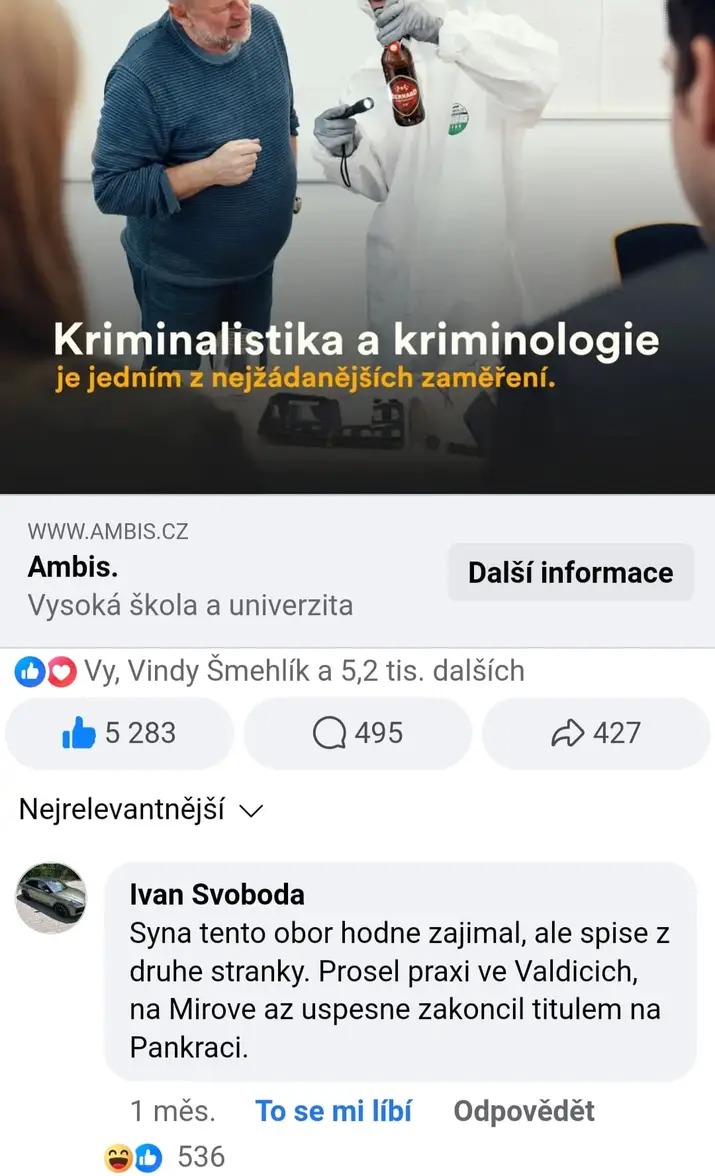This screenshot has width=715, height=1176.
Task: View the 536 reactions on Ivan's comment
Action: point(165,1156)
